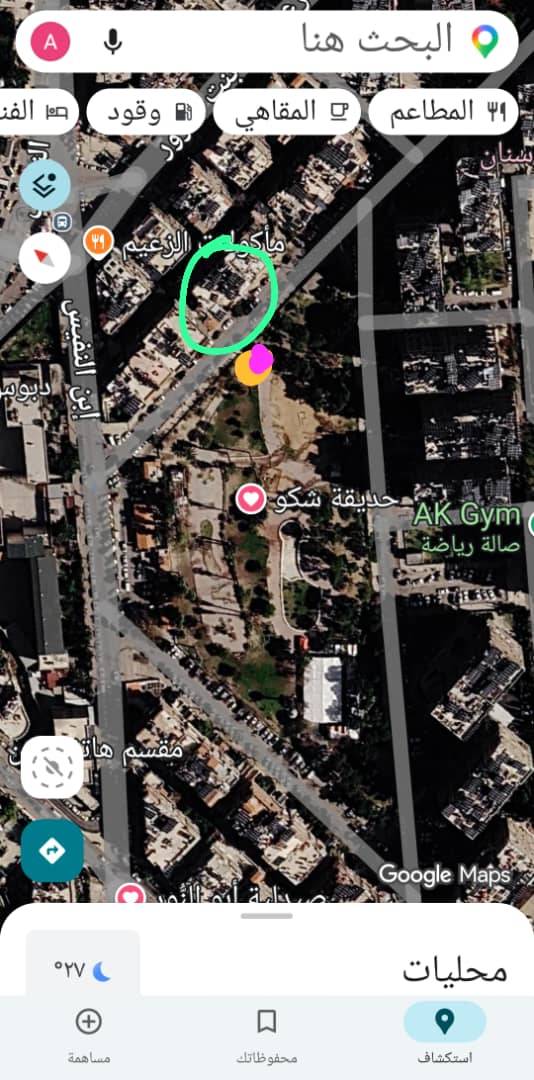Center map on my location
The image size is (534, 1080).
click(x=52, y=767)
